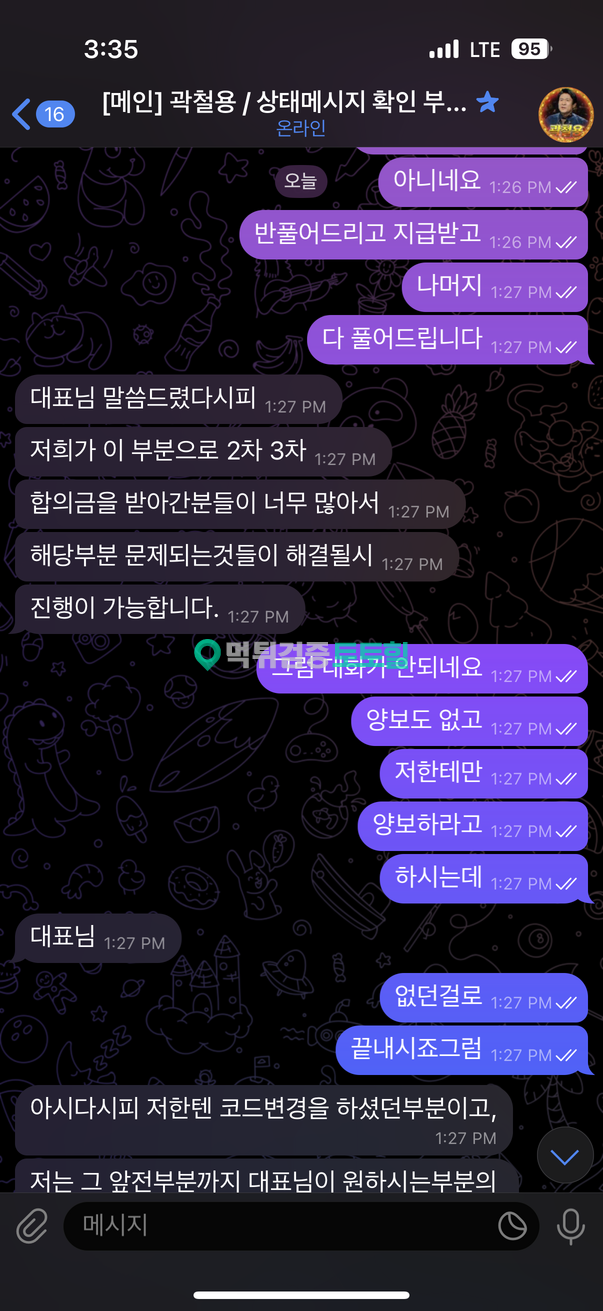The image size is (603, 1311).
Task: Focus the 메시지 input field
Action: (280, 1226)
